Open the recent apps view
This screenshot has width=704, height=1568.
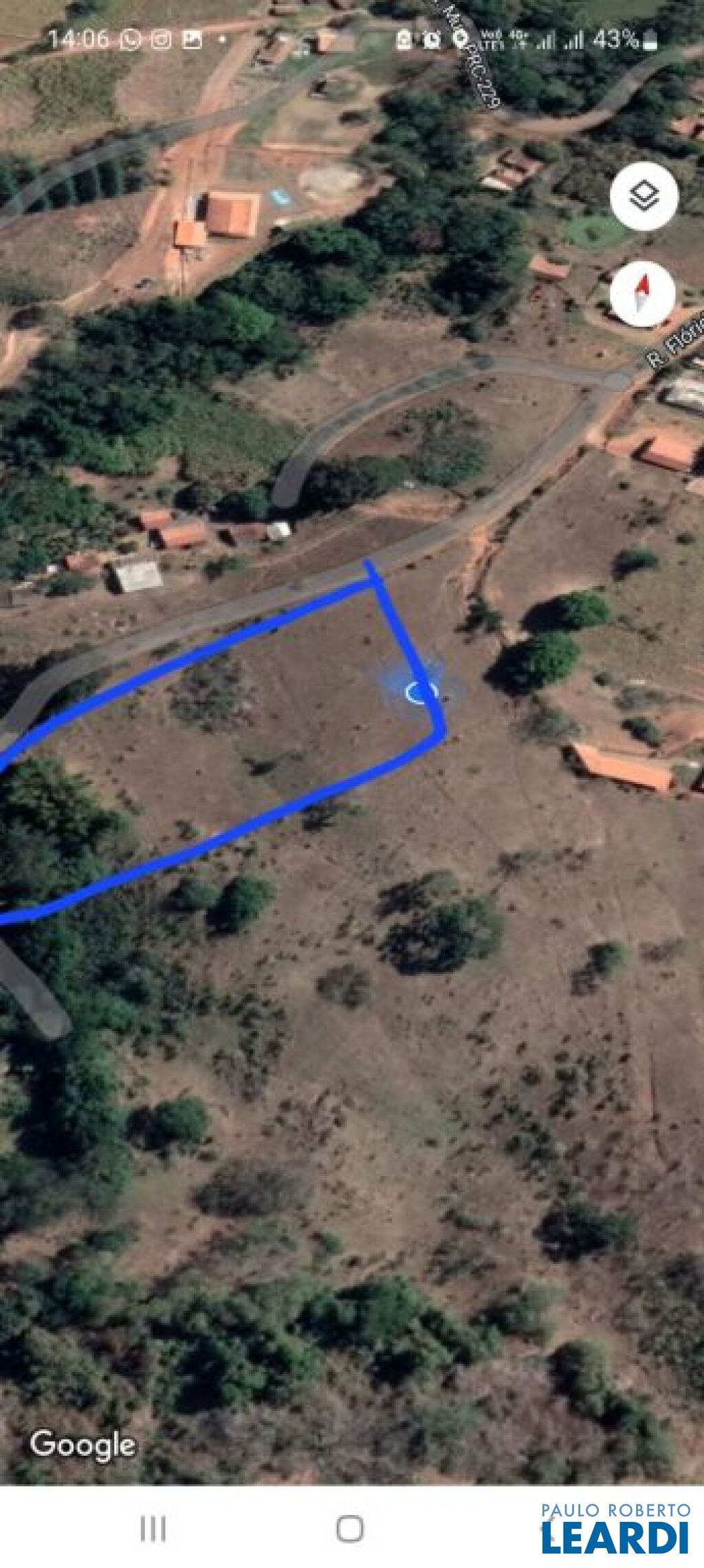(x=153, y=1529)
